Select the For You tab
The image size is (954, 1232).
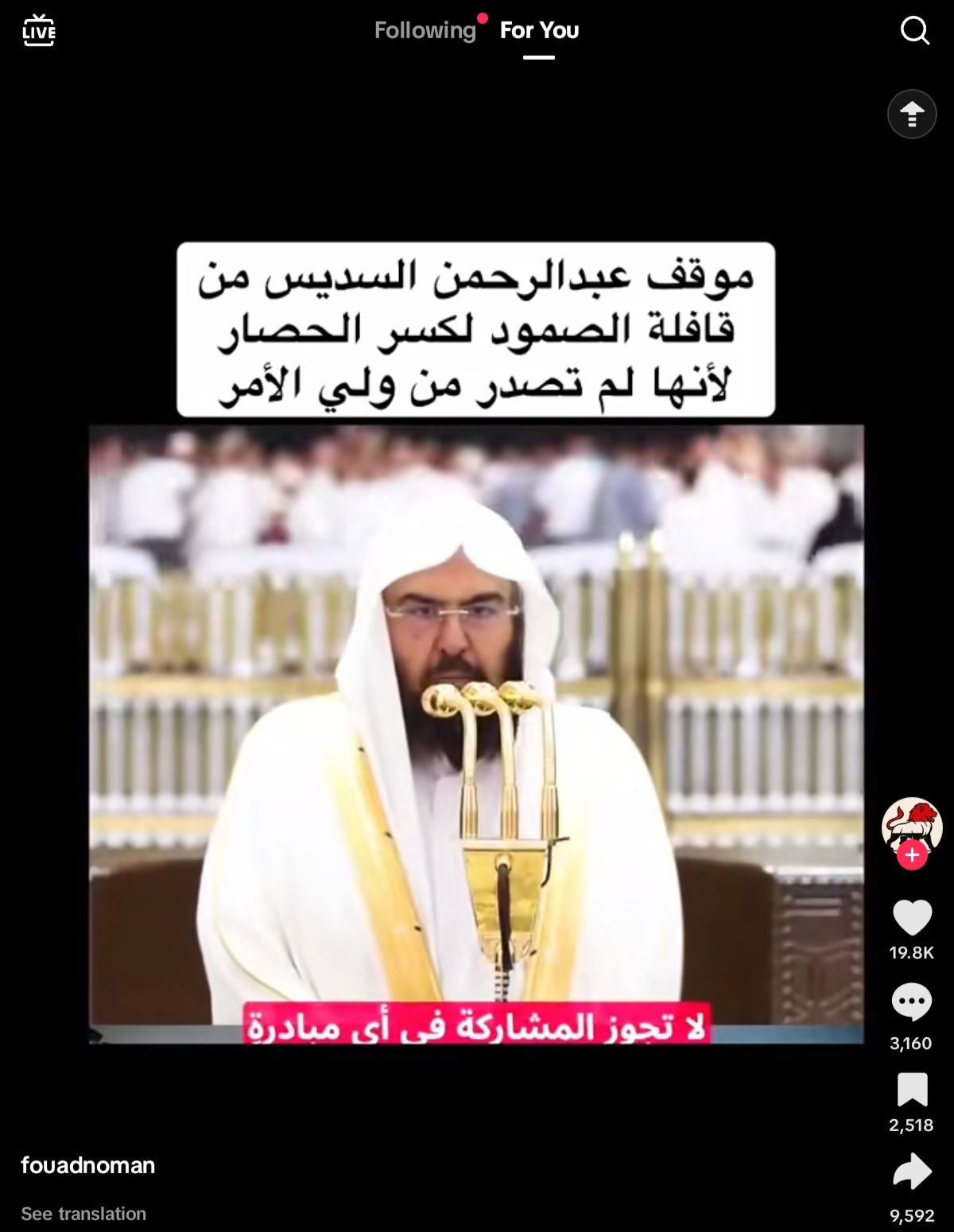point(539,31)
